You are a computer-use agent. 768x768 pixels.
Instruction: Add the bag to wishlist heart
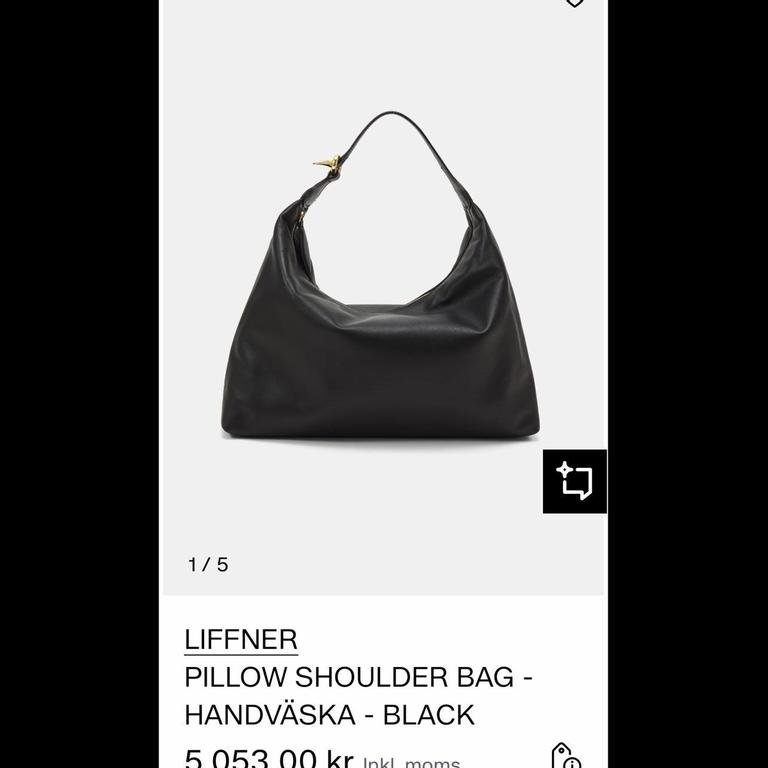click(x=574, y=3)
